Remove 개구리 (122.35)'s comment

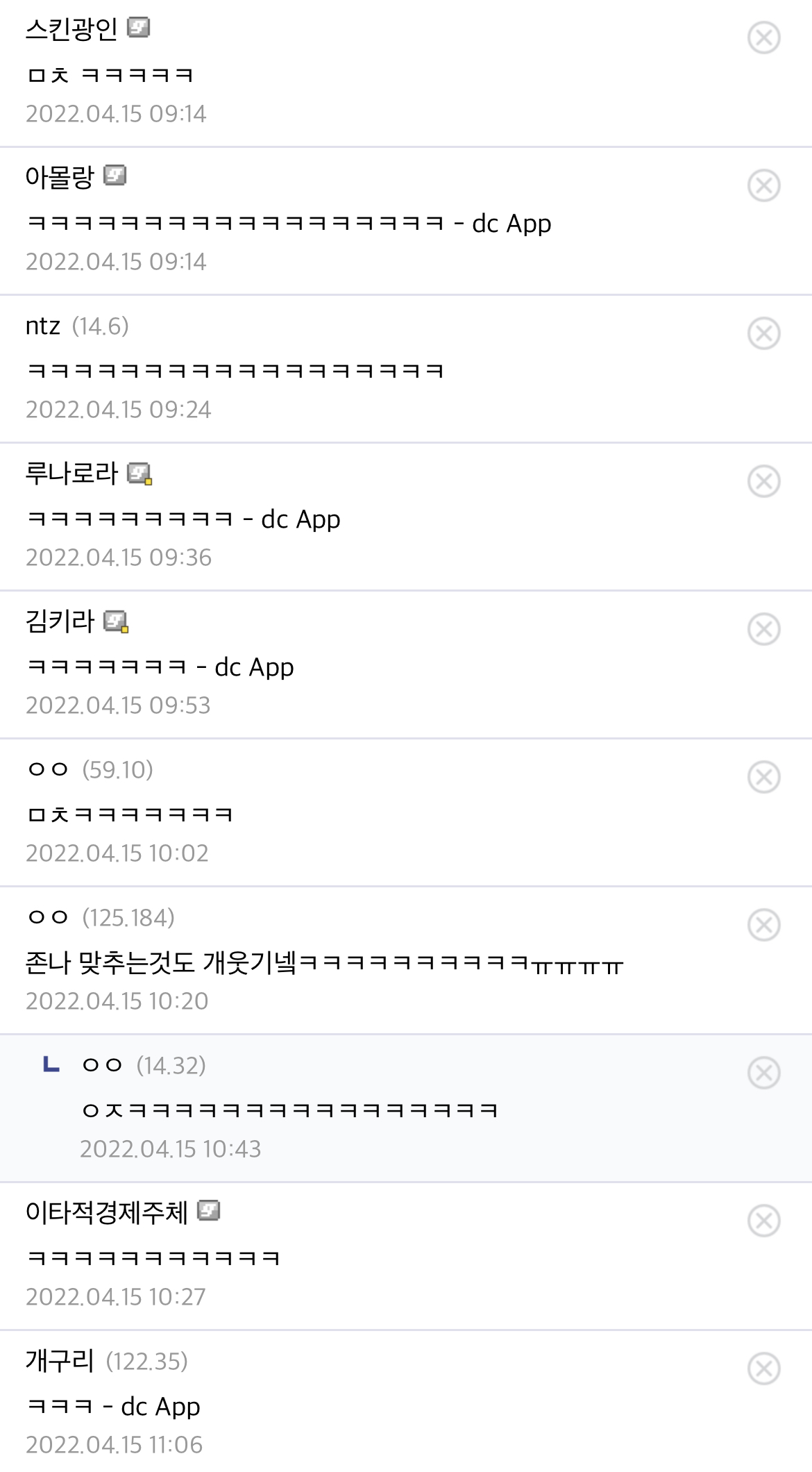(763, 1369)
